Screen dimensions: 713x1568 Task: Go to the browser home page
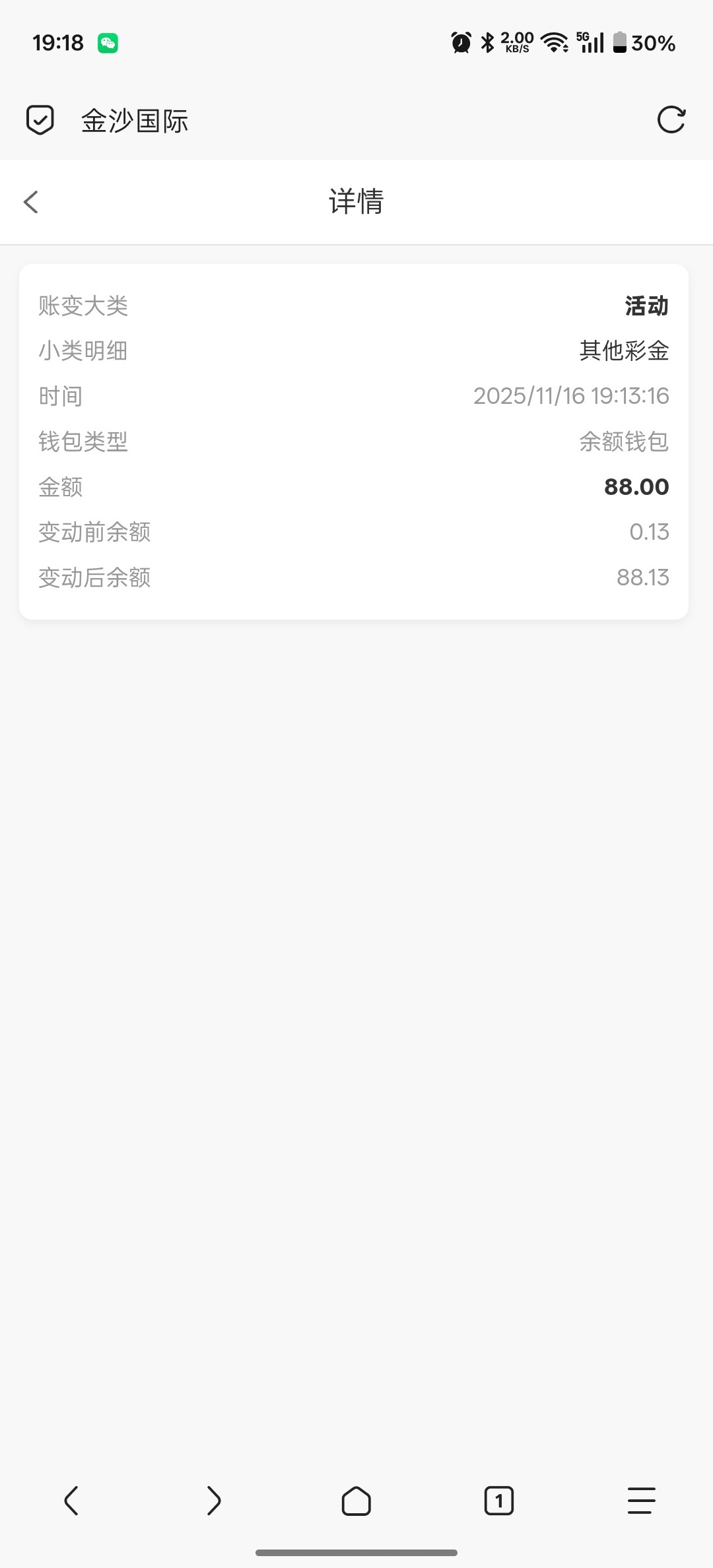point(356,1501)
